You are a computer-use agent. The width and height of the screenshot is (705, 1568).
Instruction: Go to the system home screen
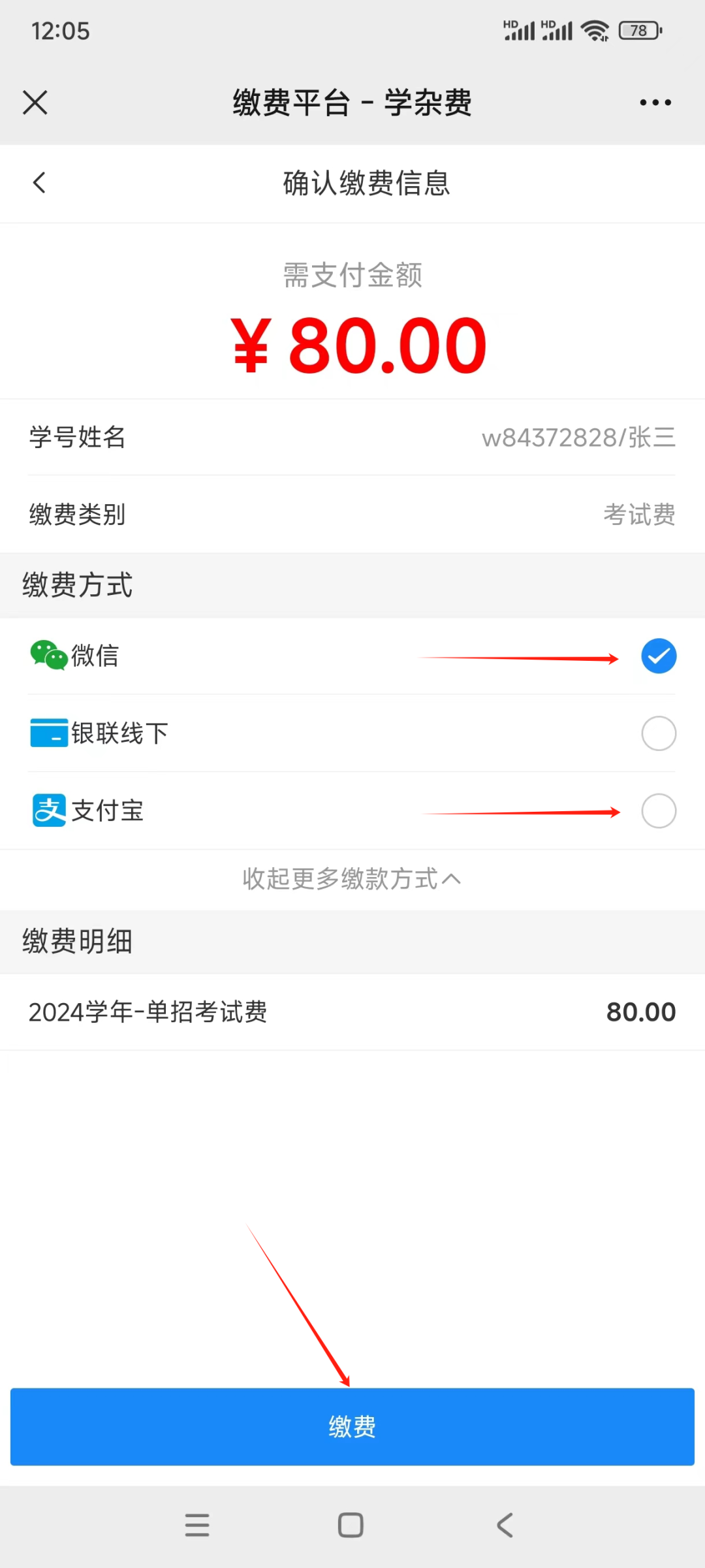(351, 1526)
